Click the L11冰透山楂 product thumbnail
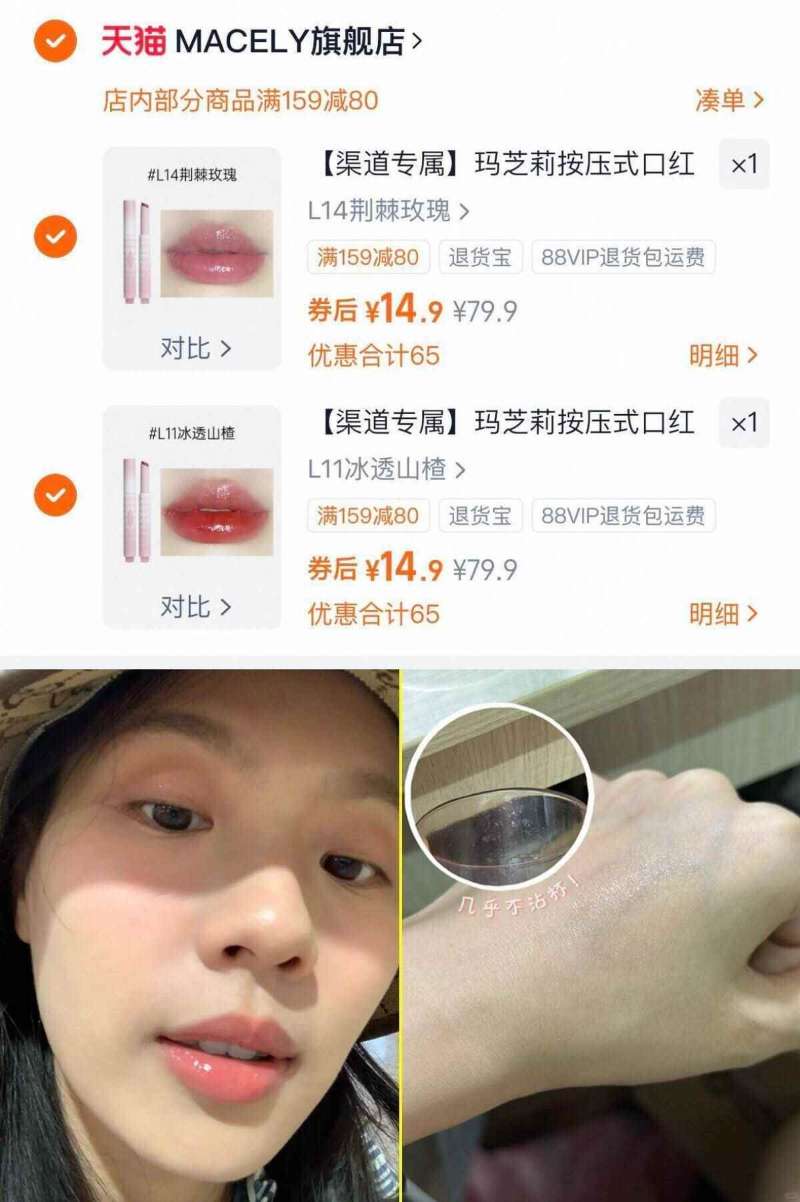 point(190,504)
